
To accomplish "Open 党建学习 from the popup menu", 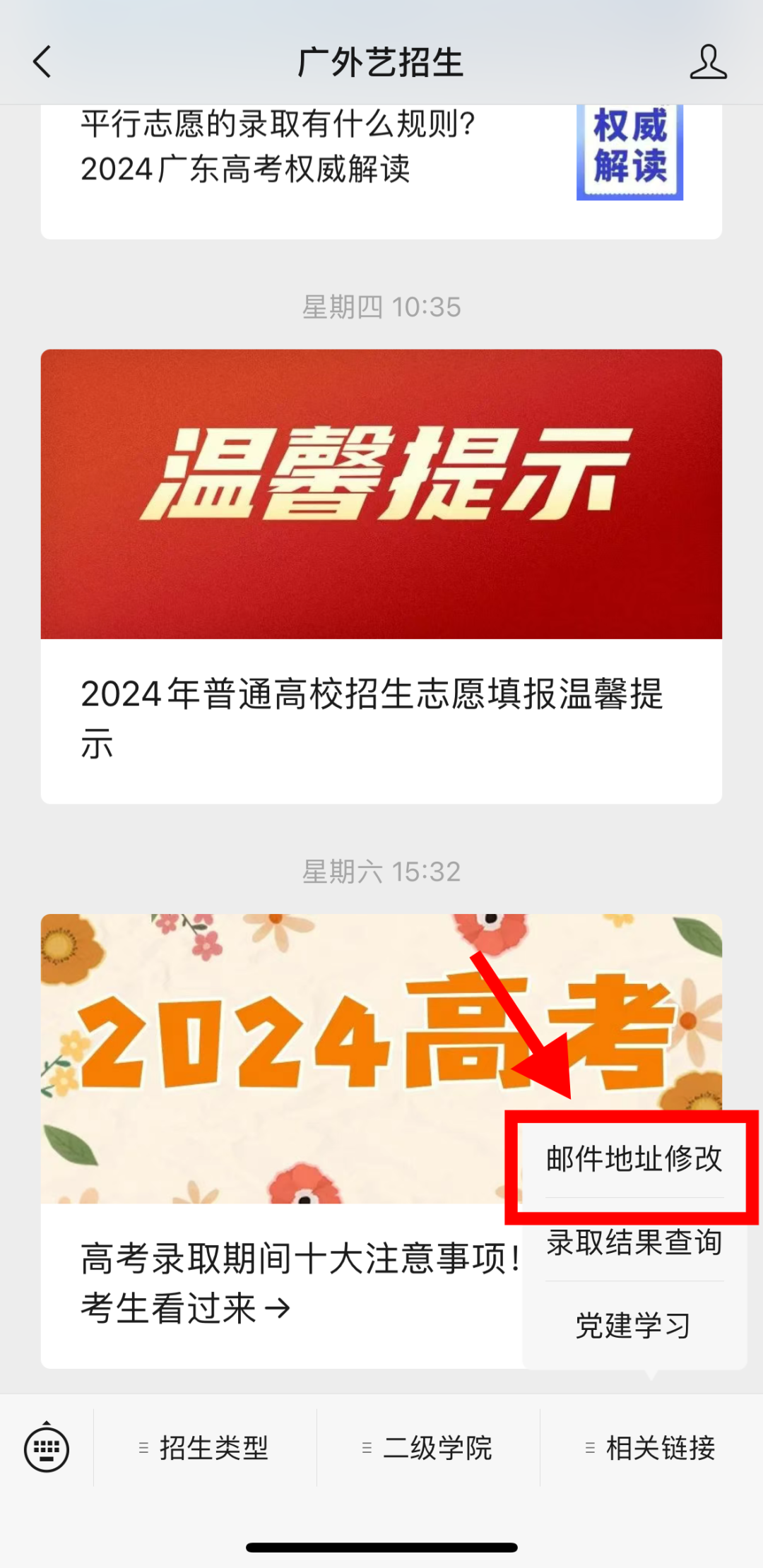I will 634,1325.
